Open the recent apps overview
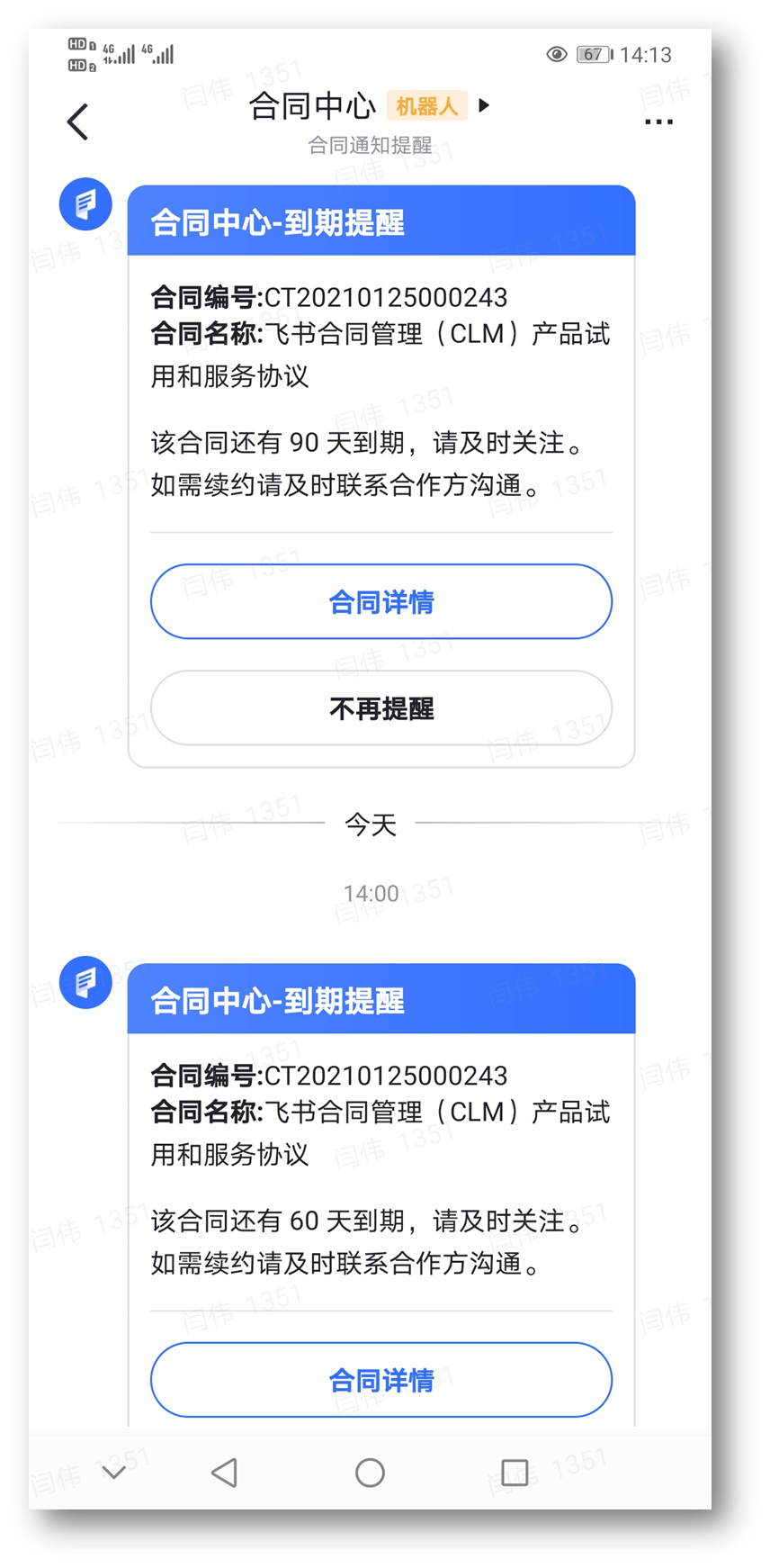 coord(515,1473)
